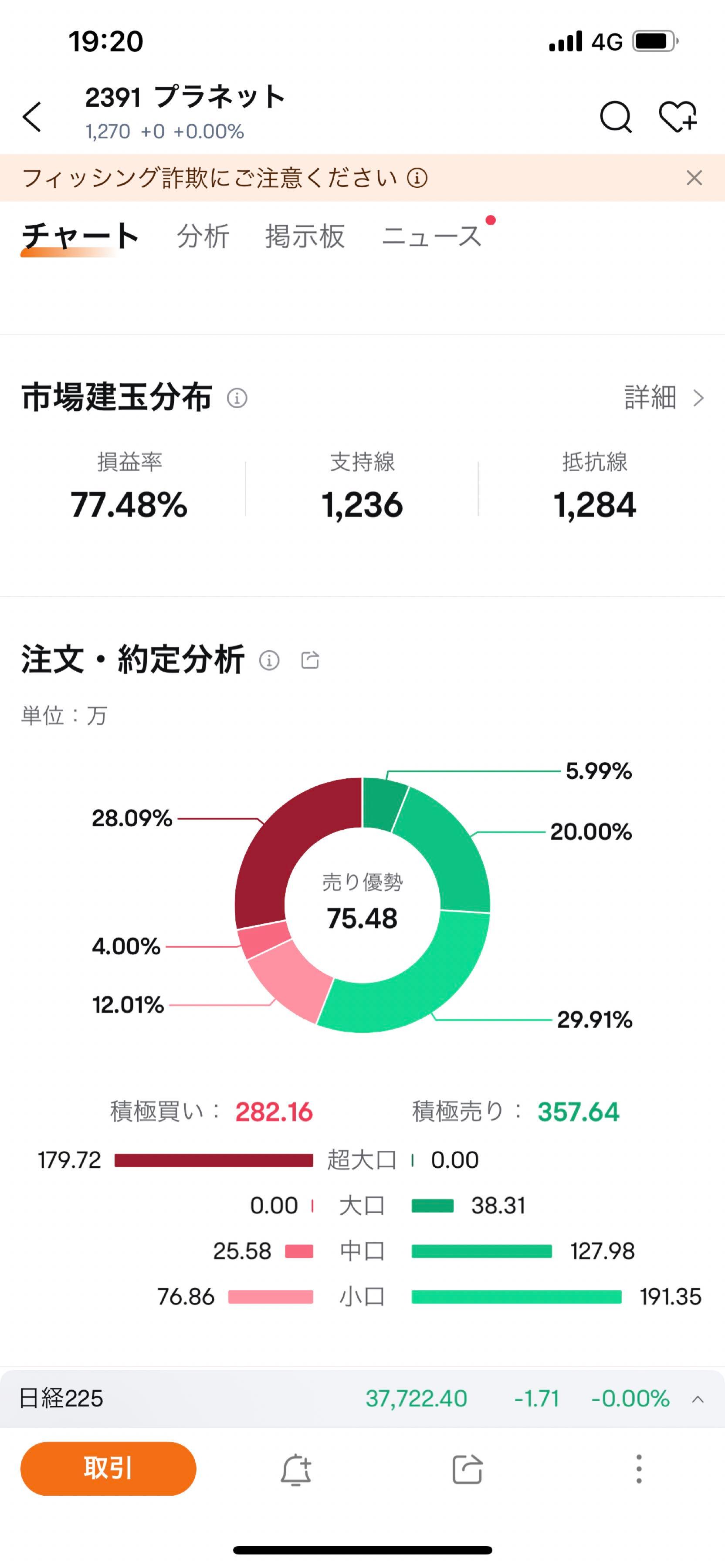Tap the orange 取引 button
The image size is (725, 1568).
click(x=108, y=1469)
